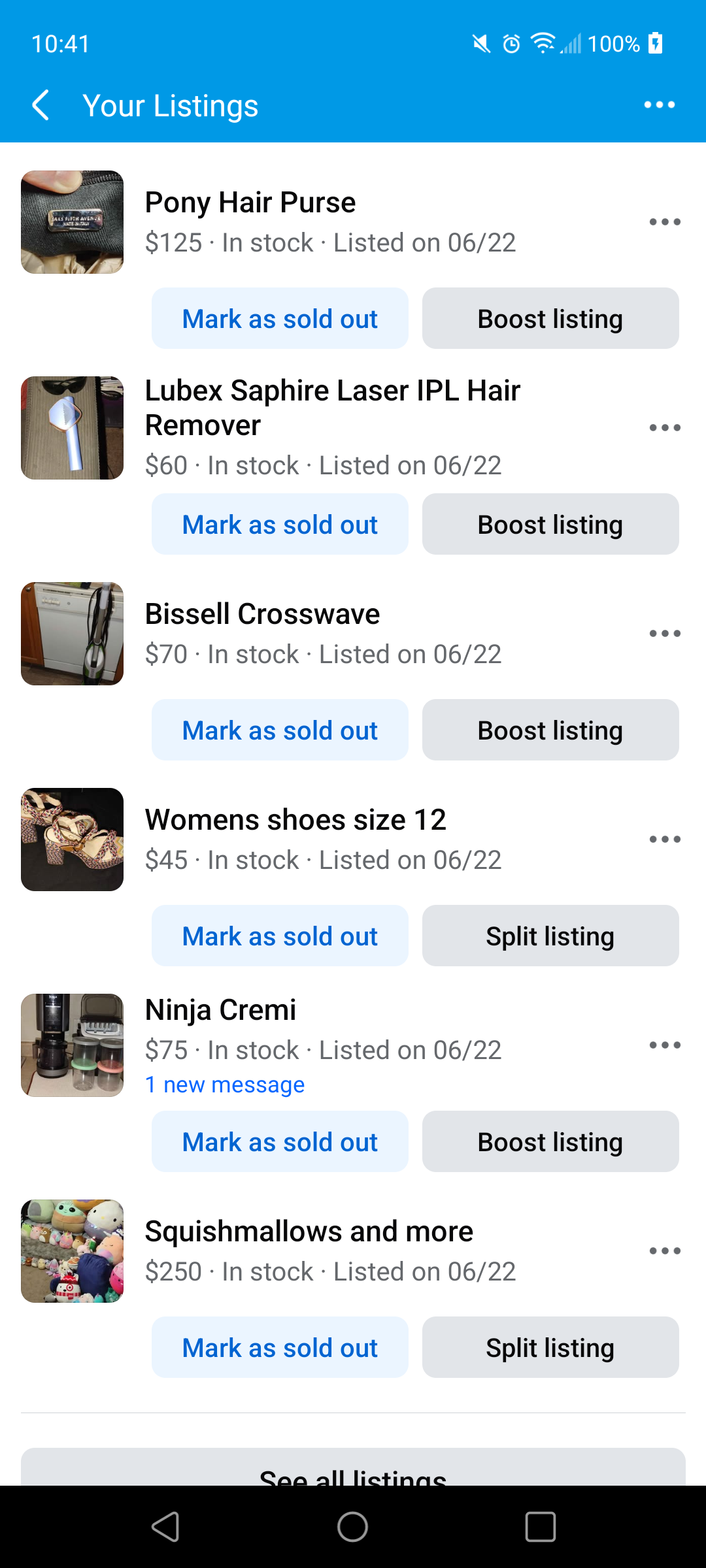The image size is (706, 1568).
Task: Mark Pony Hair Purse as sold out
Action: click(280, 319)
